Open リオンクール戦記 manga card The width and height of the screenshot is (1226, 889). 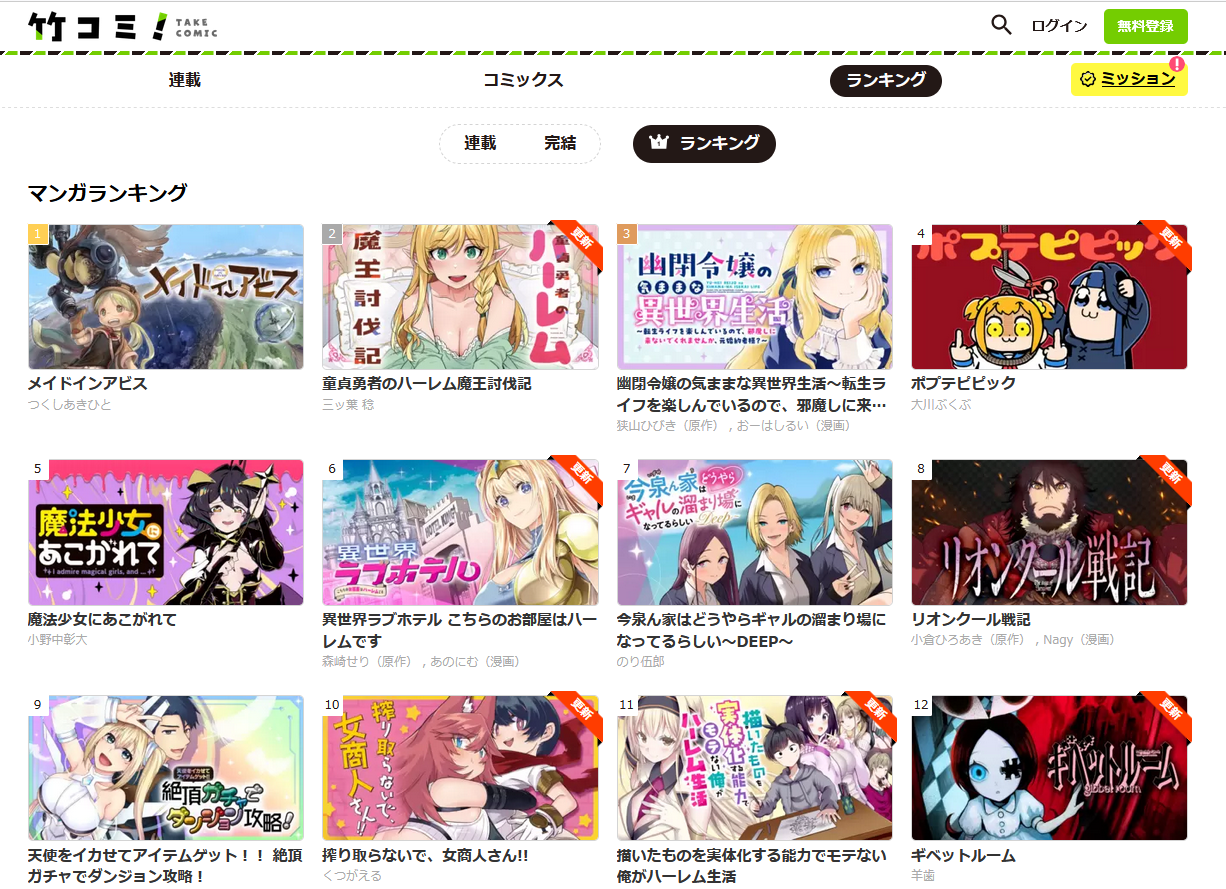pos(1049,532)
